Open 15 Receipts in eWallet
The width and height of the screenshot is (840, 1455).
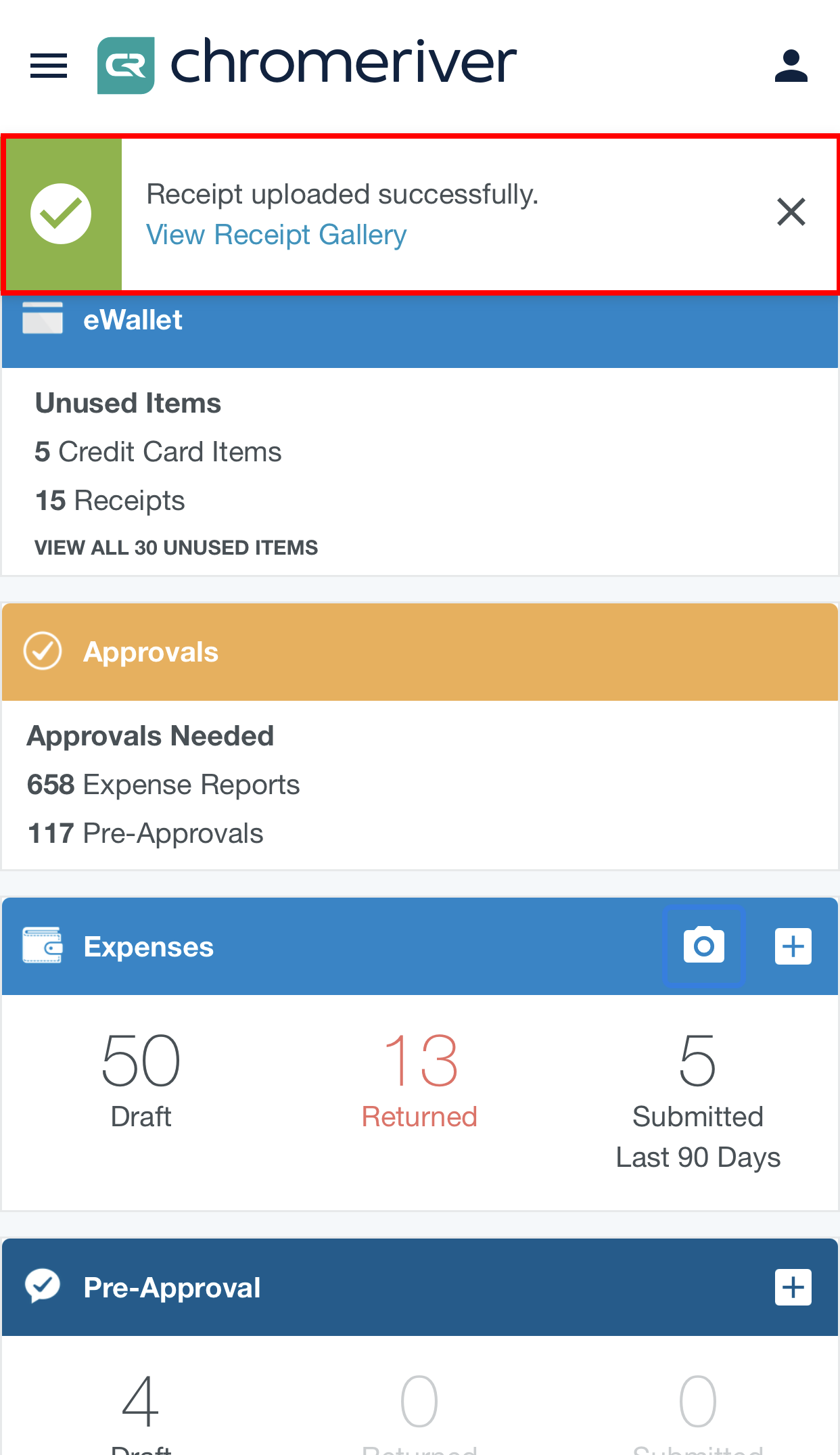[110, 501]
